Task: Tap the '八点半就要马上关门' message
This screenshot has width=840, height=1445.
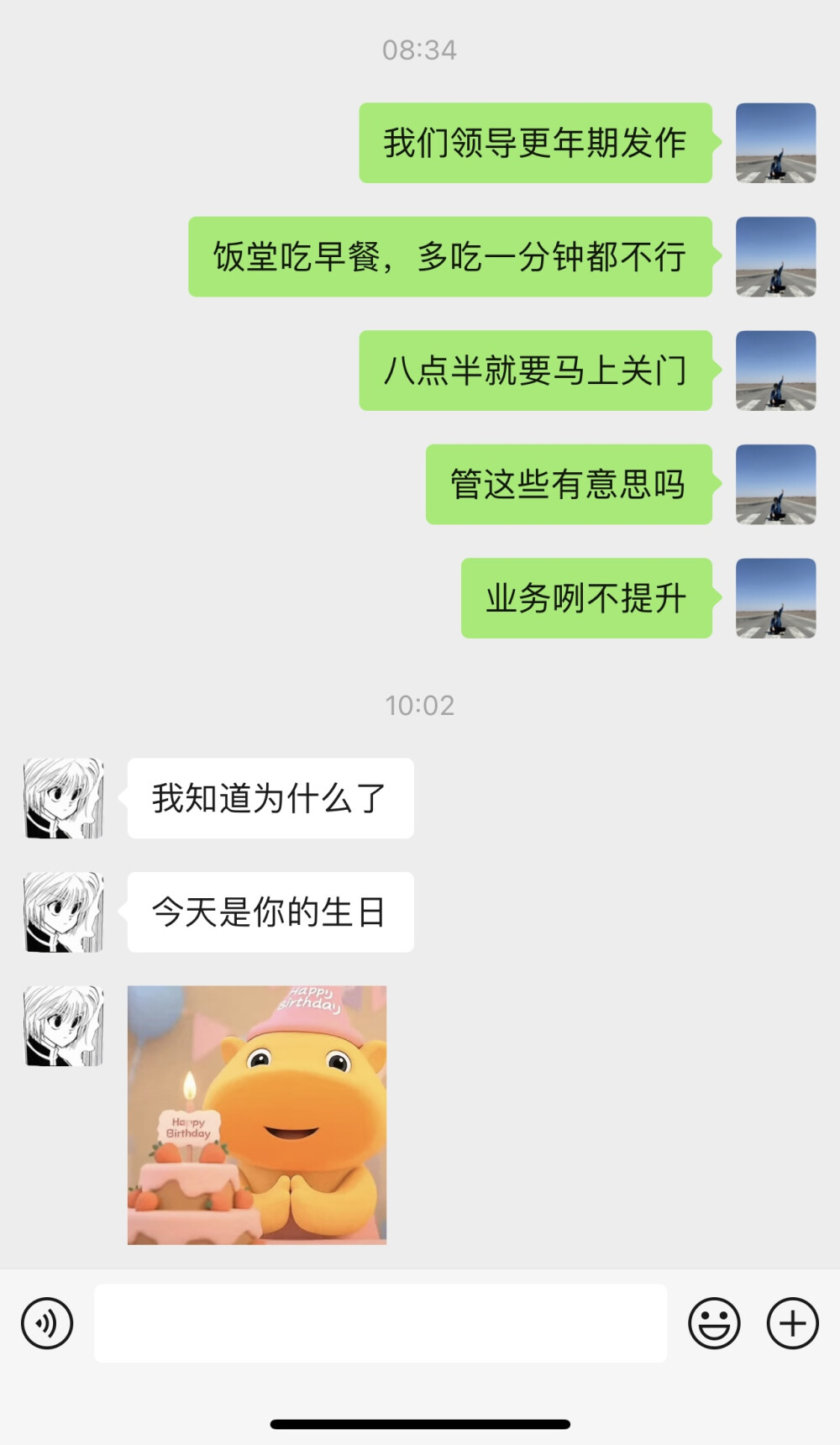Action: [x=537, y=370]
